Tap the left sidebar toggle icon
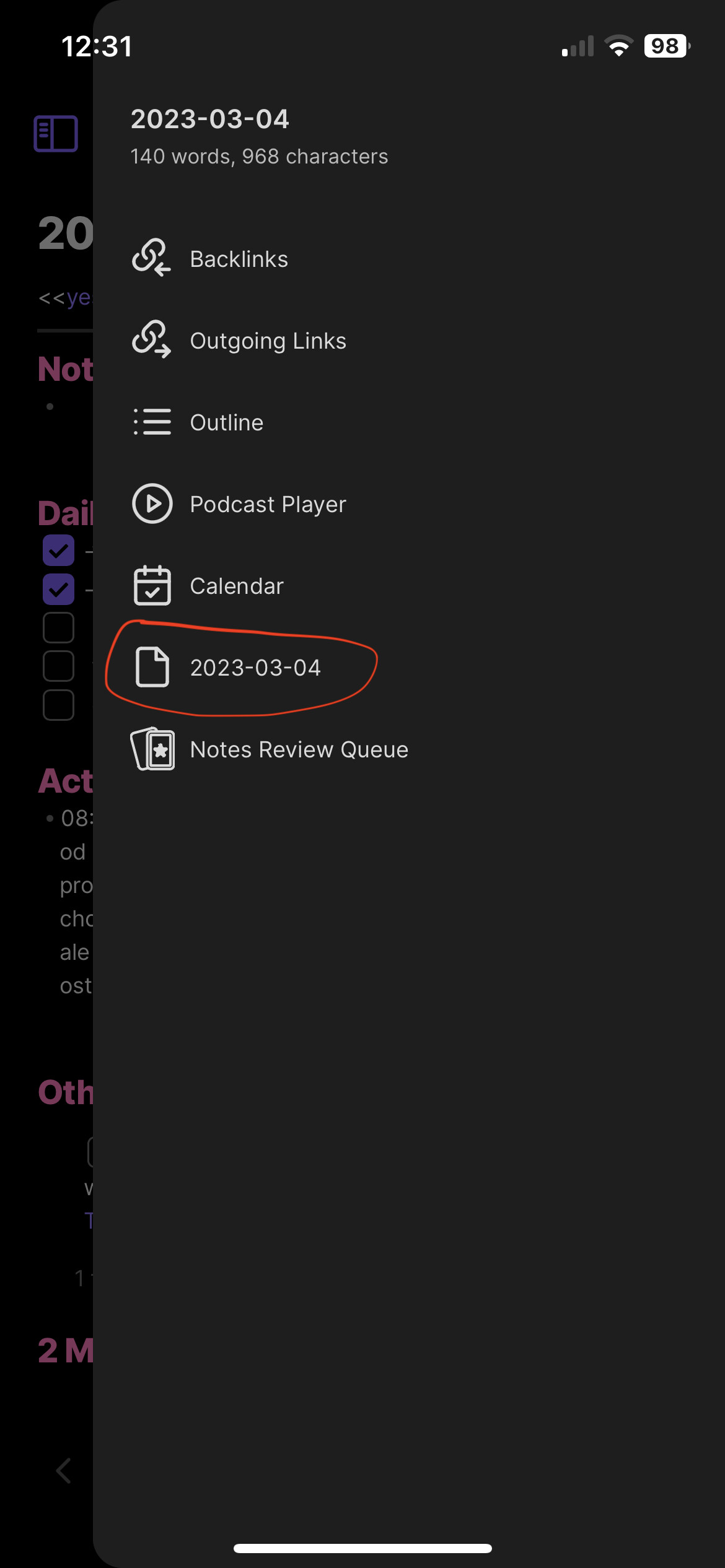This screenshot has height=1568, width=725. pyautogui.click(x=56, y=133)
